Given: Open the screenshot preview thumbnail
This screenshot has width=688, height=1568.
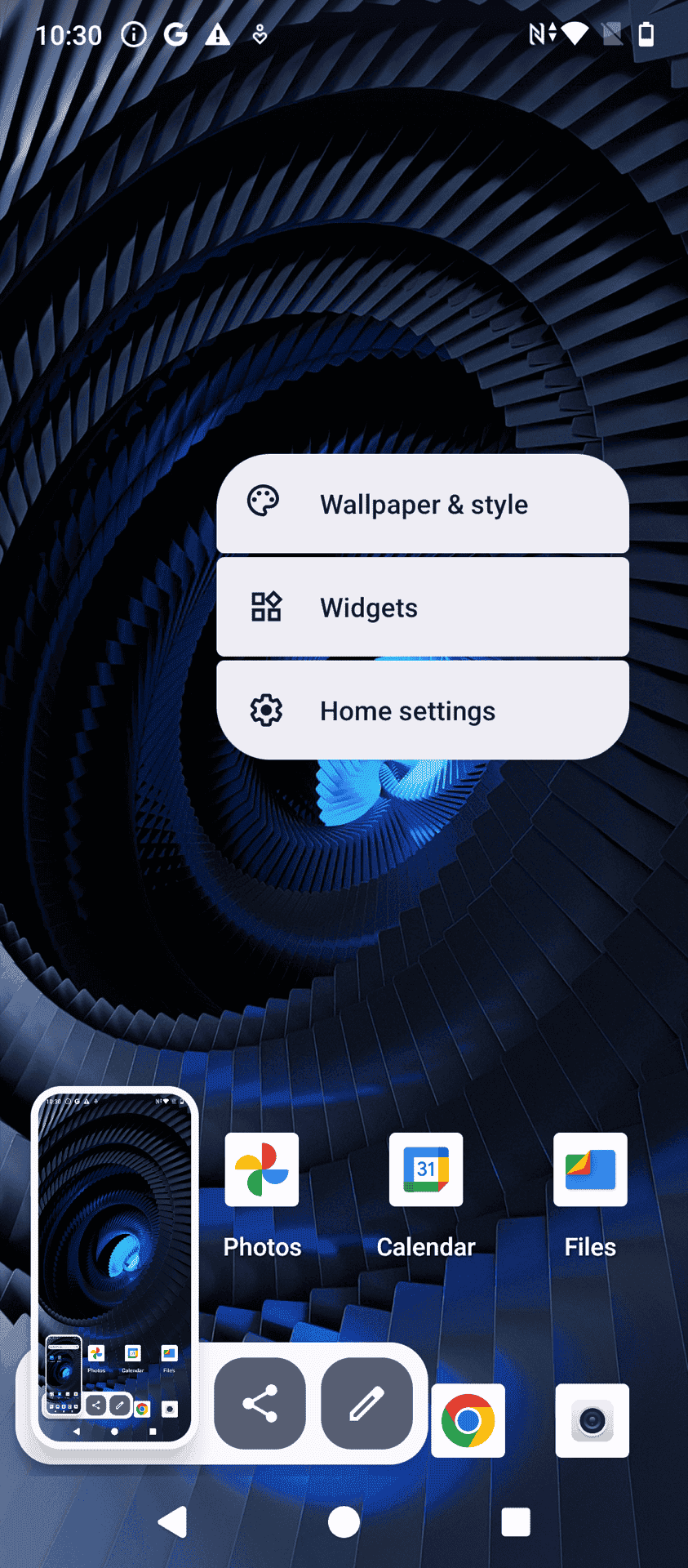Looking at the screenshot, I should [115, 1267].
